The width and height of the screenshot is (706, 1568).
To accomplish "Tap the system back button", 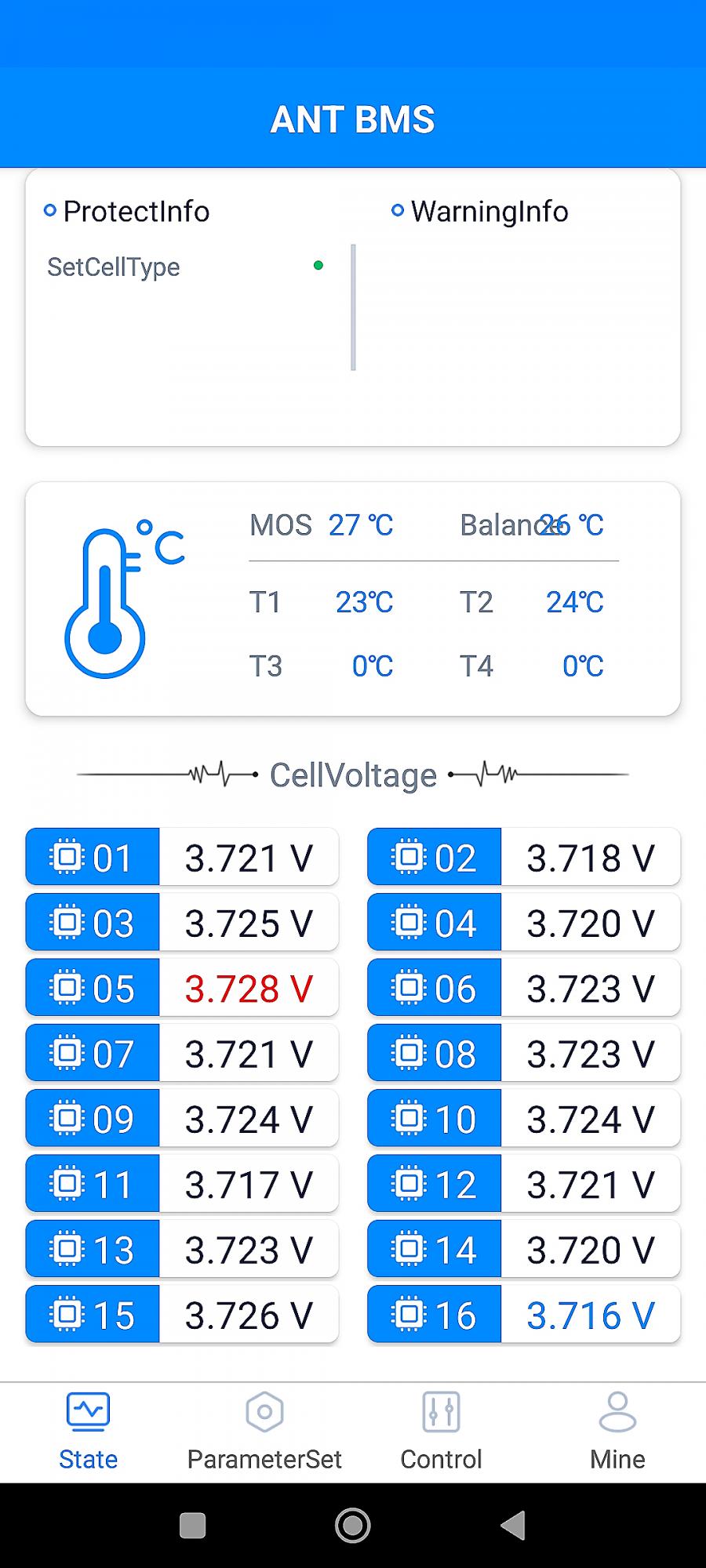I will [513, 1526].
